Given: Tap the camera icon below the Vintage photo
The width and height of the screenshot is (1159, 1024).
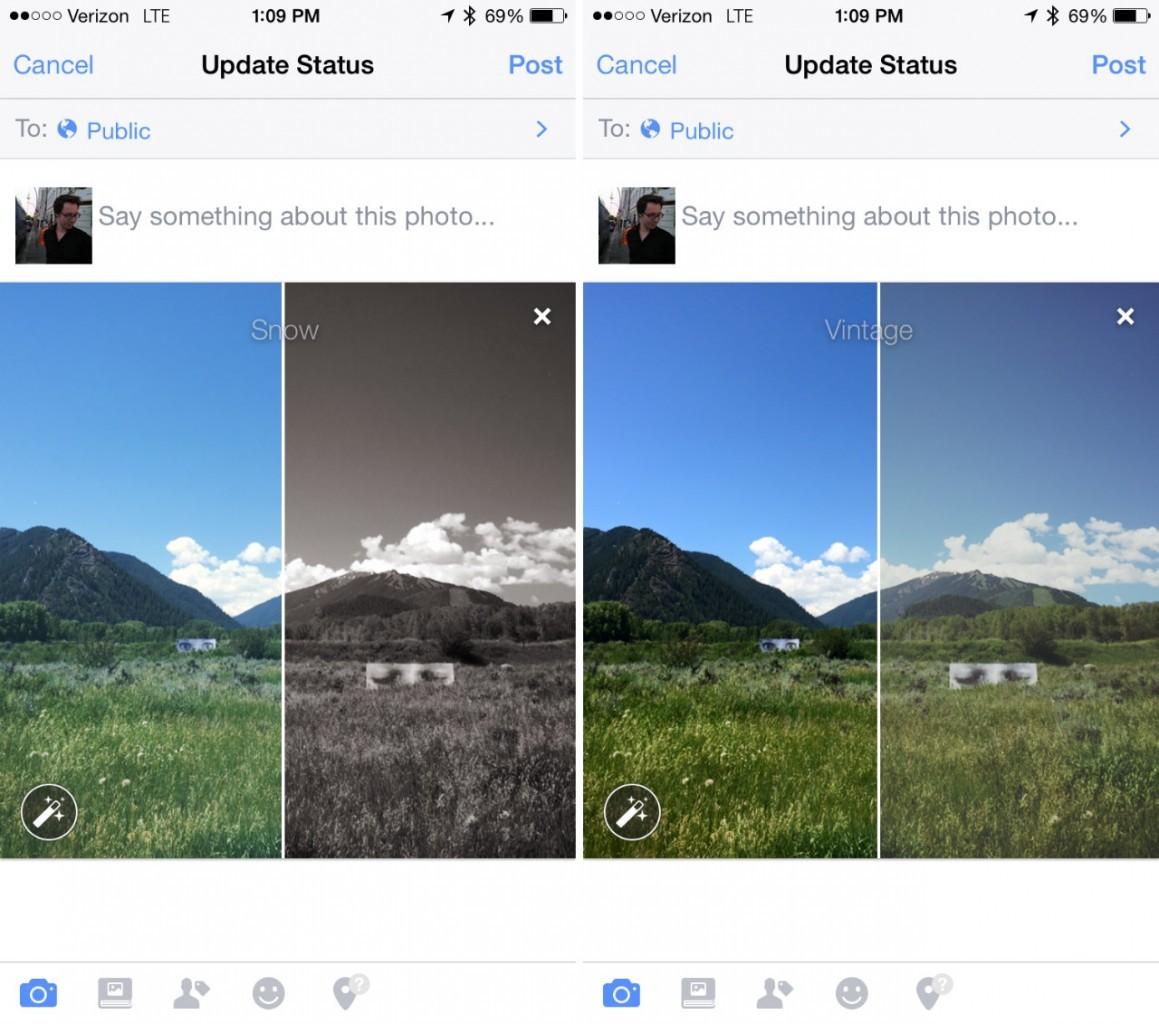Looking at the screenshot, I should click(x=622, y=993).
